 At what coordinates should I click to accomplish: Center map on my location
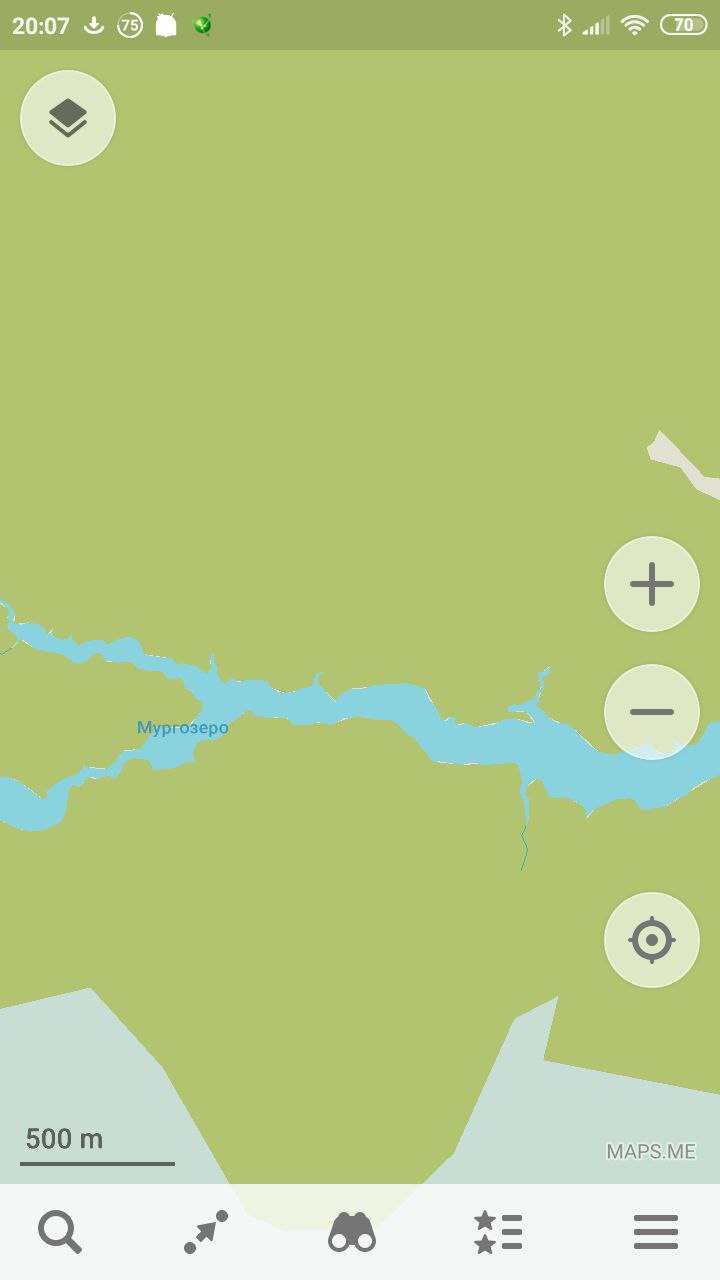click(652, 940)
